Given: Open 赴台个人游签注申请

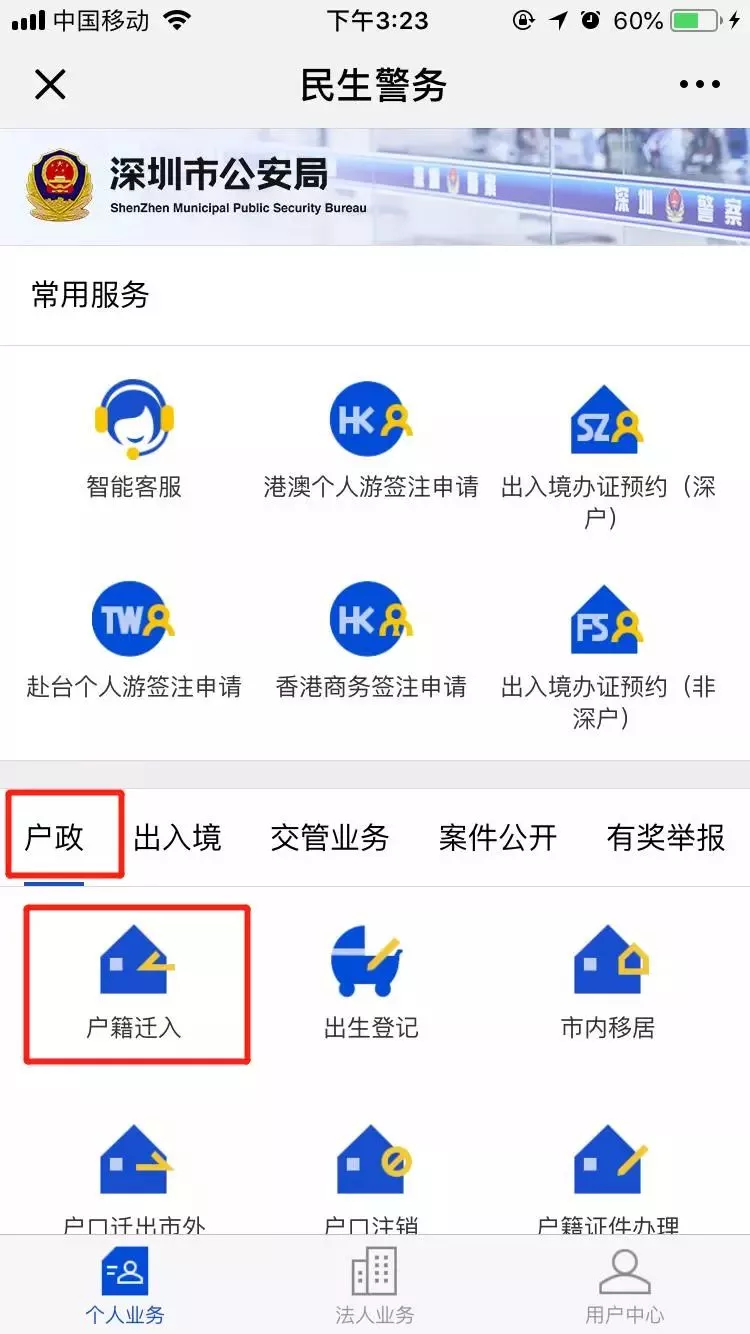Looking at the screenshot, I should [134, 640].
